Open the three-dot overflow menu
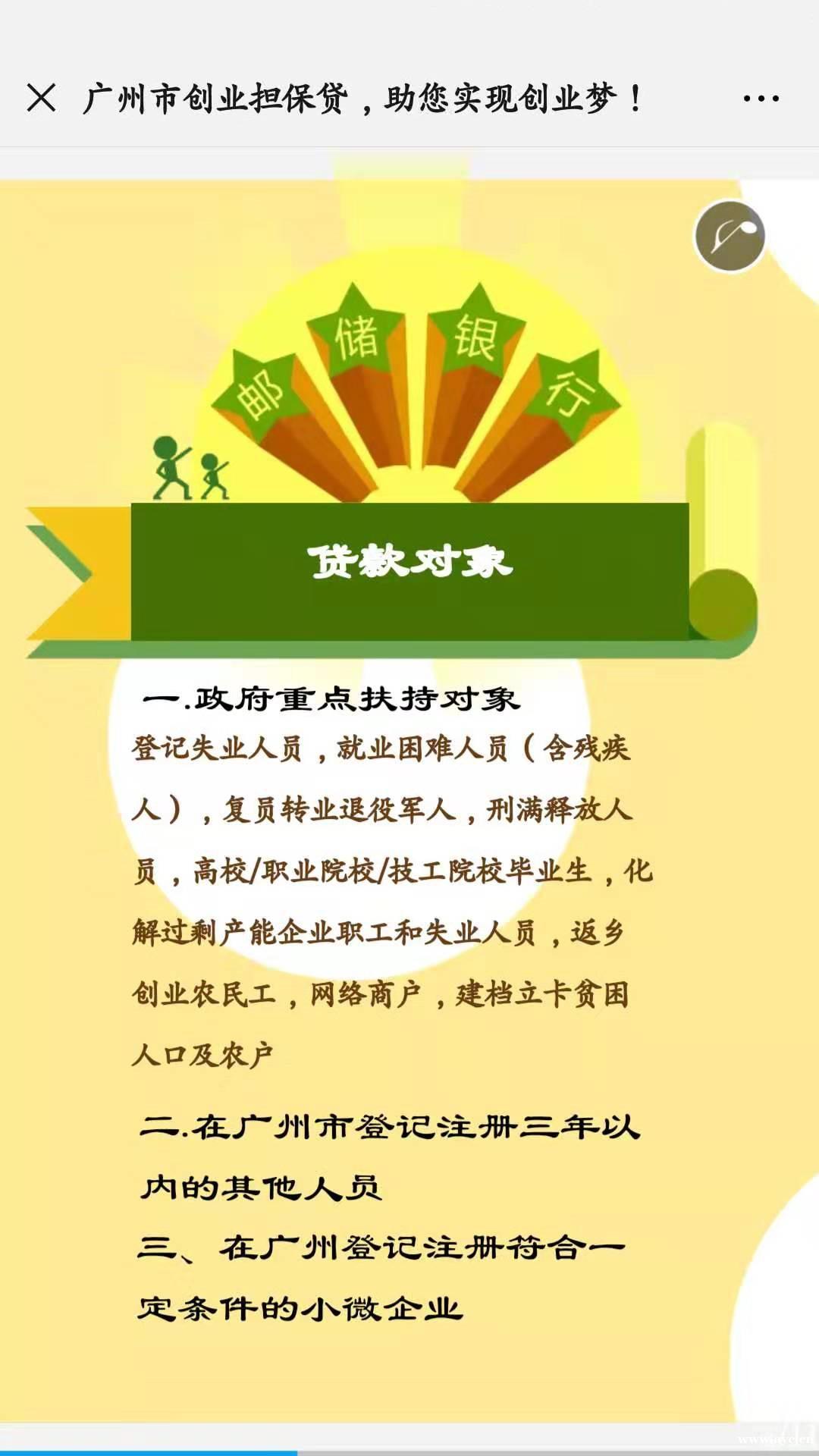The image size is (819, 1456). (761, 99)
